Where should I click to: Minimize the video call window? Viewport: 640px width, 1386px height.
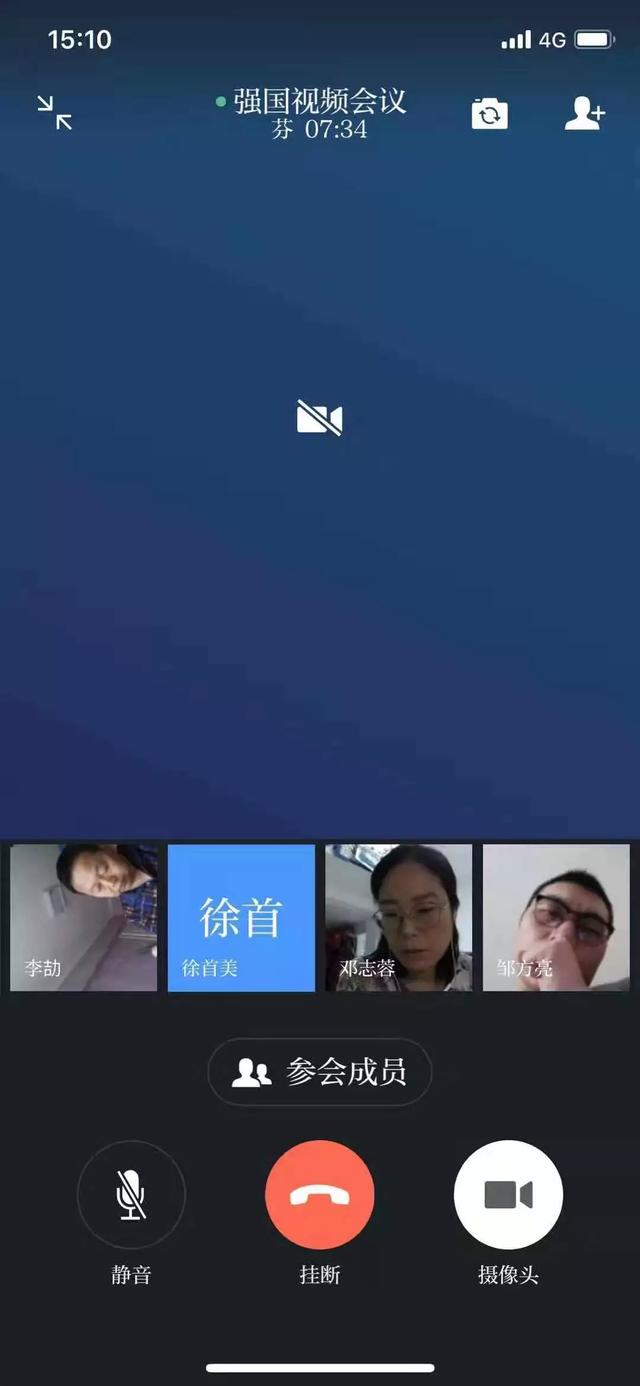pyautogui.click(x=55, y=113)
